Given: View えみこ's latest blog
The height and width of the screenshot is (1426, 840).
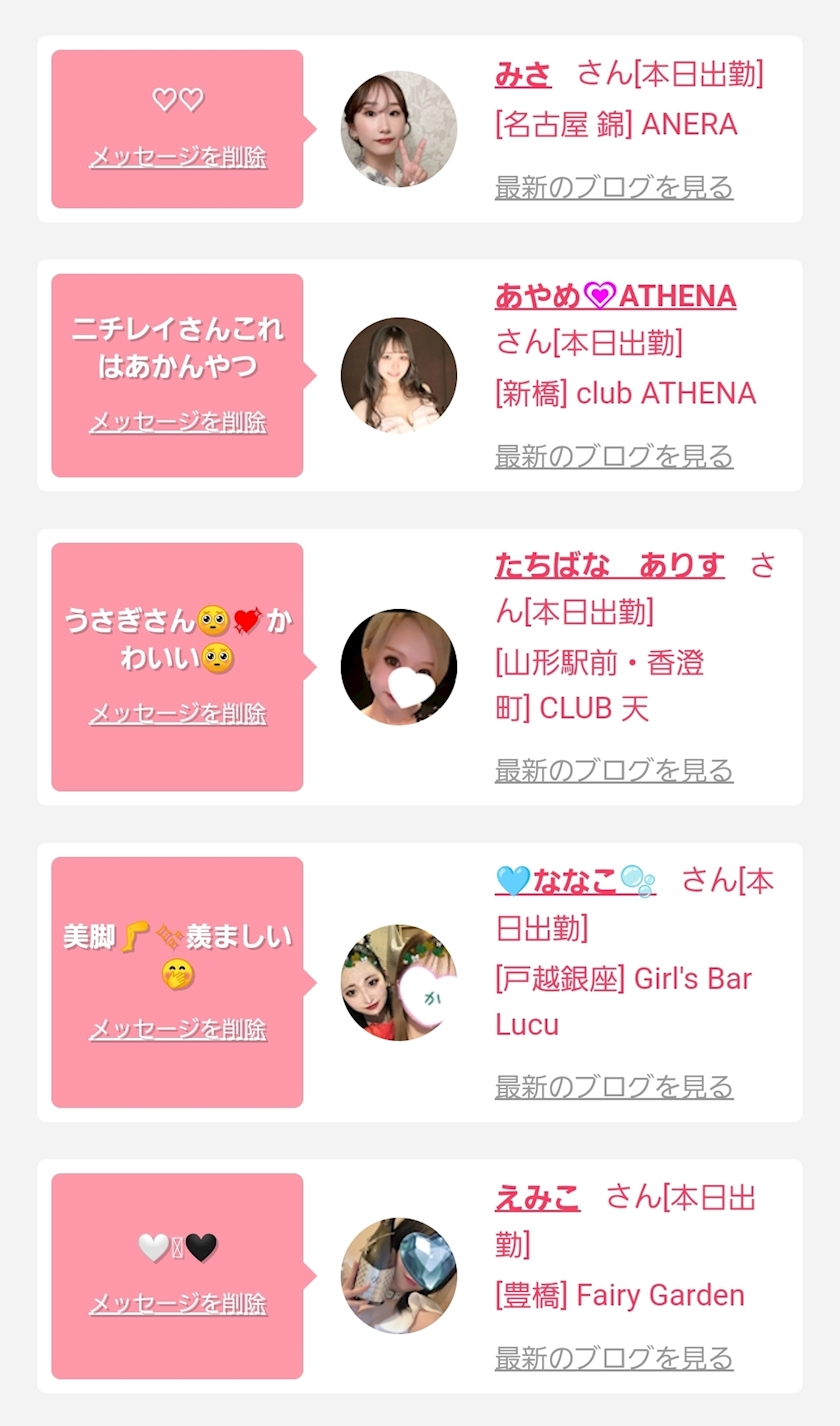Looking at the screenshot, I should [614, 1358].
